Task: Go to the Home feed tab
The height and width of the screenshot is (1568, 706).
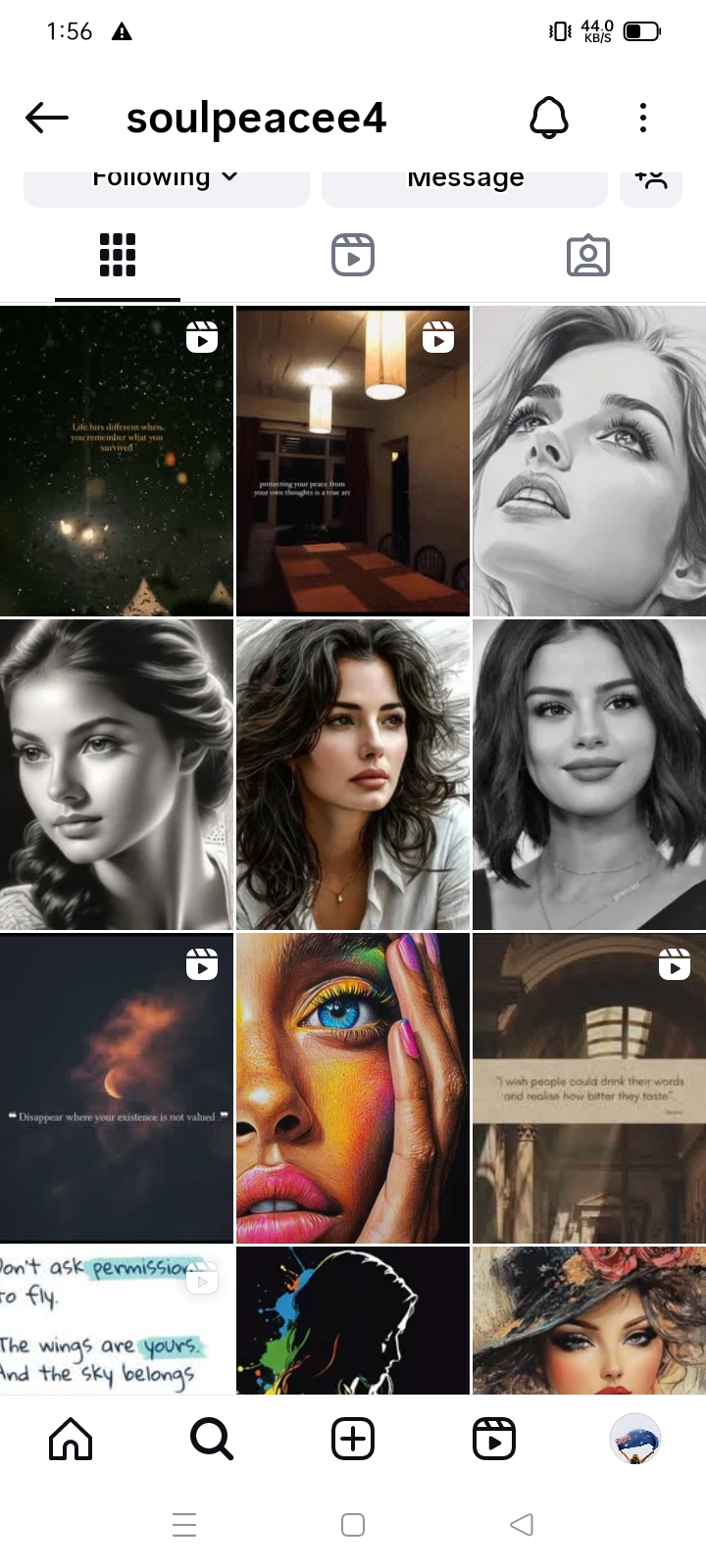Action: [x=71, y=1440]
